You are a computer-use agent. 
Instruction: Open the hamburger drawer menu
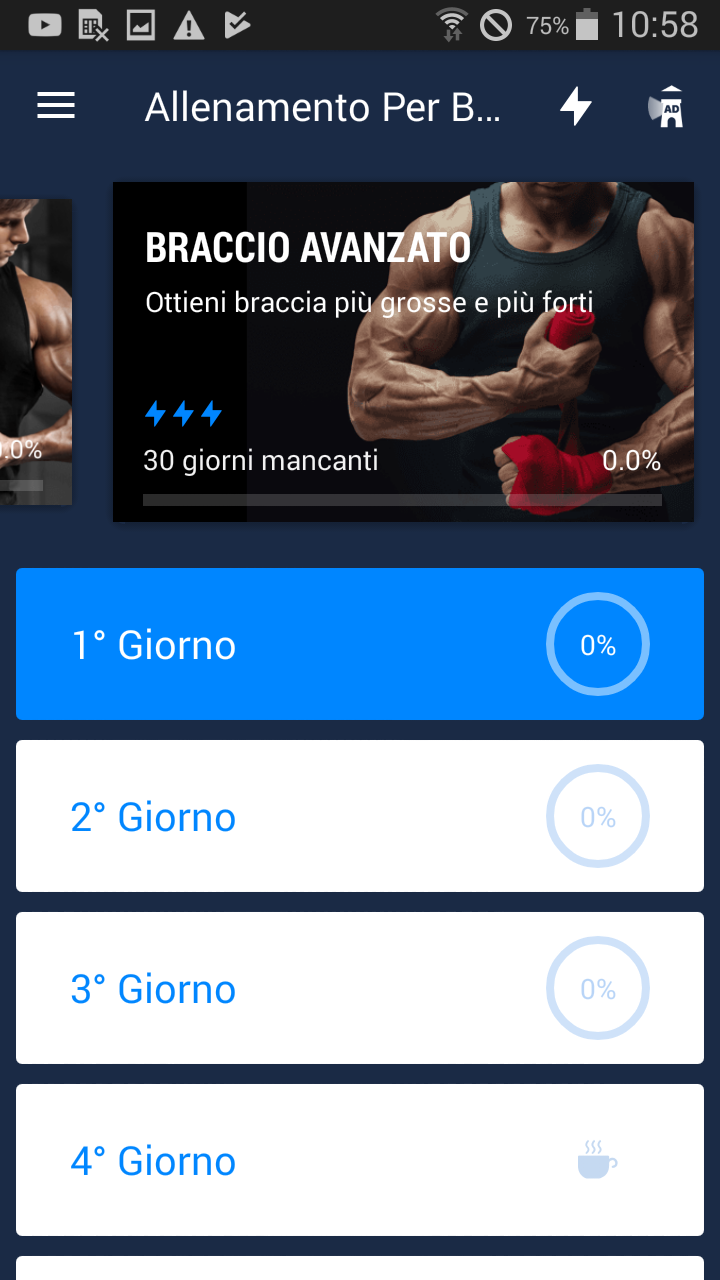pyautogui.click(x=56, y=106)
